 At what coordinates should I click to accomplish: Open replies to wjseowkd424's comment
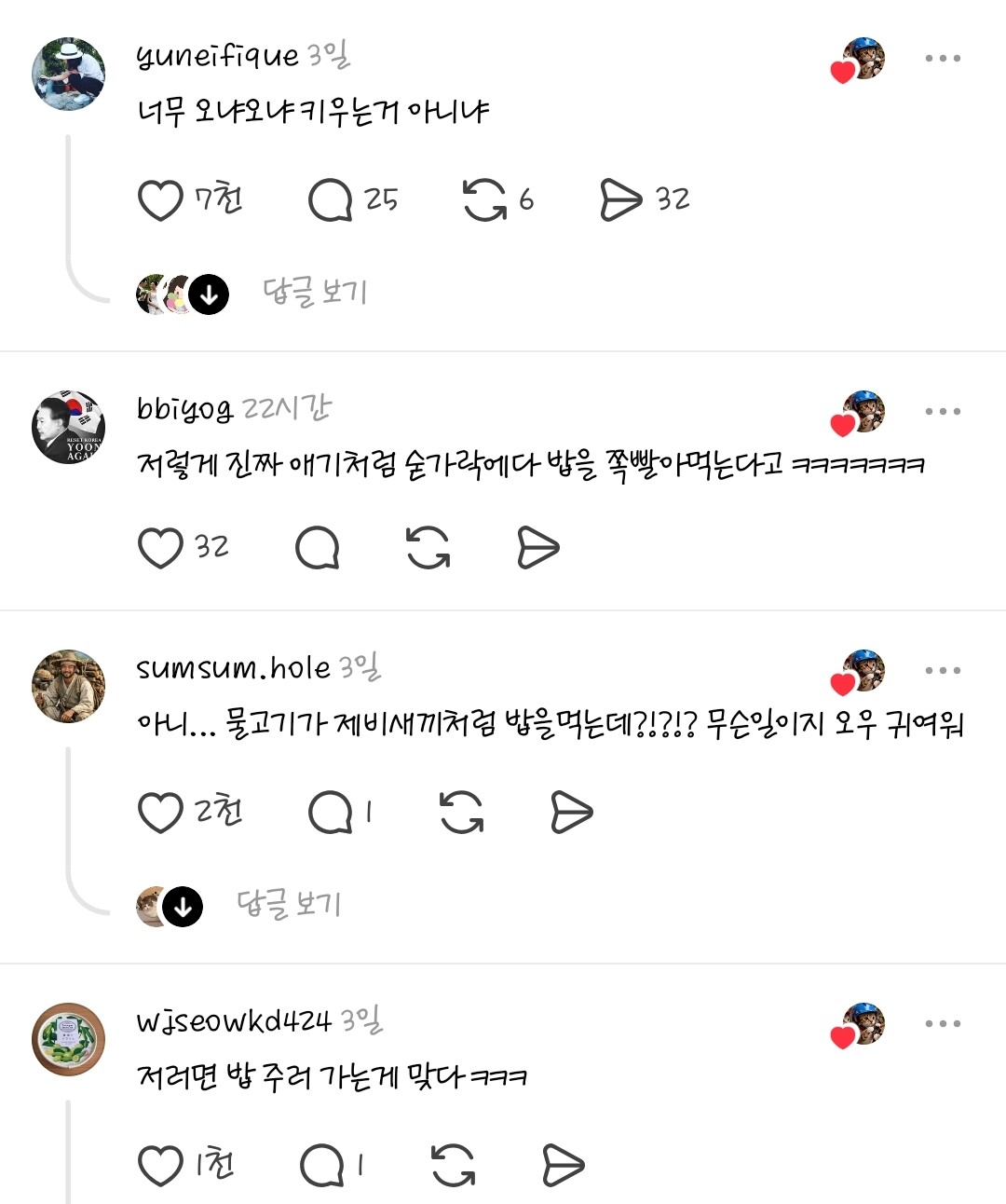[x=322, y=1166]
